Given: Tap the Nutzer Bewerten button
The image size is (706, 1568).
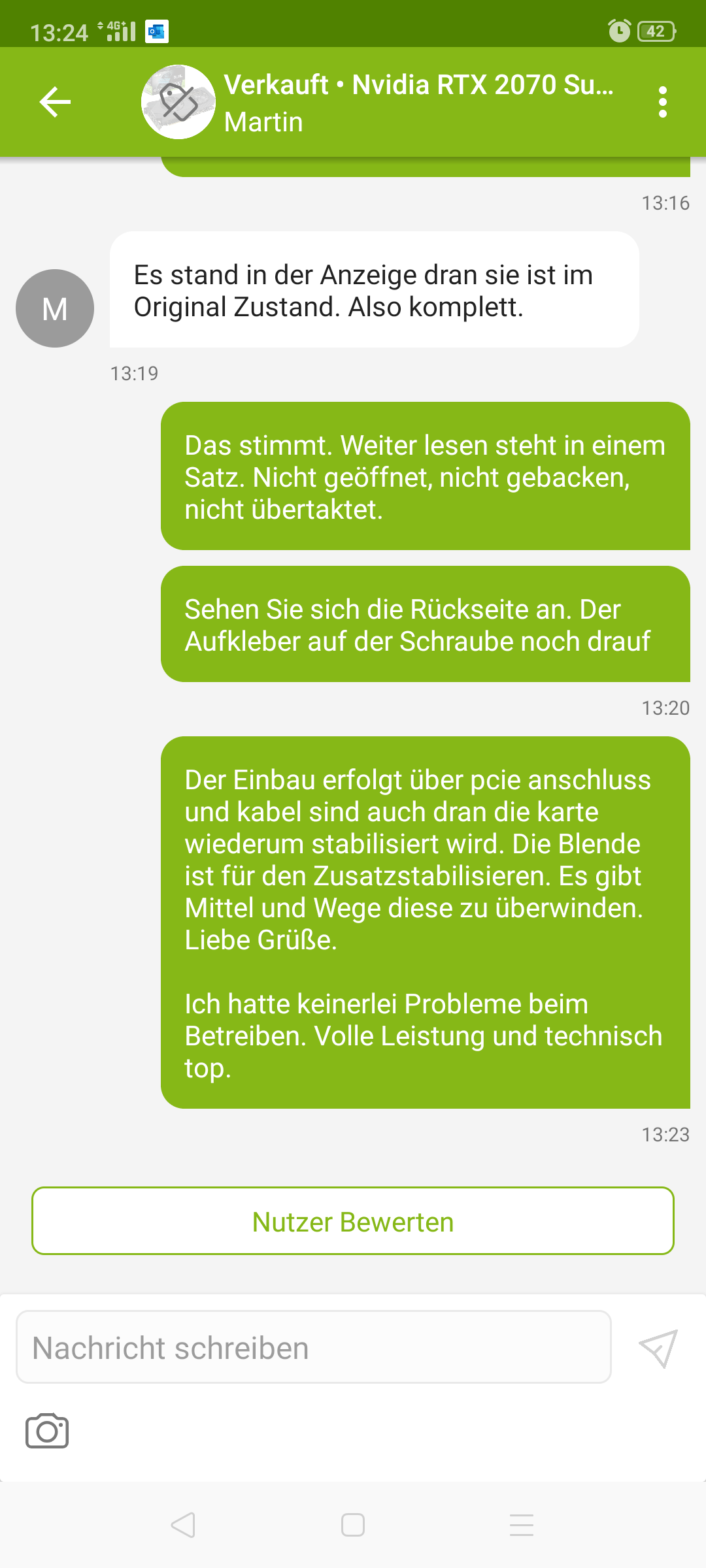Looking at the screenshot, I should (x=353, y=1221).
